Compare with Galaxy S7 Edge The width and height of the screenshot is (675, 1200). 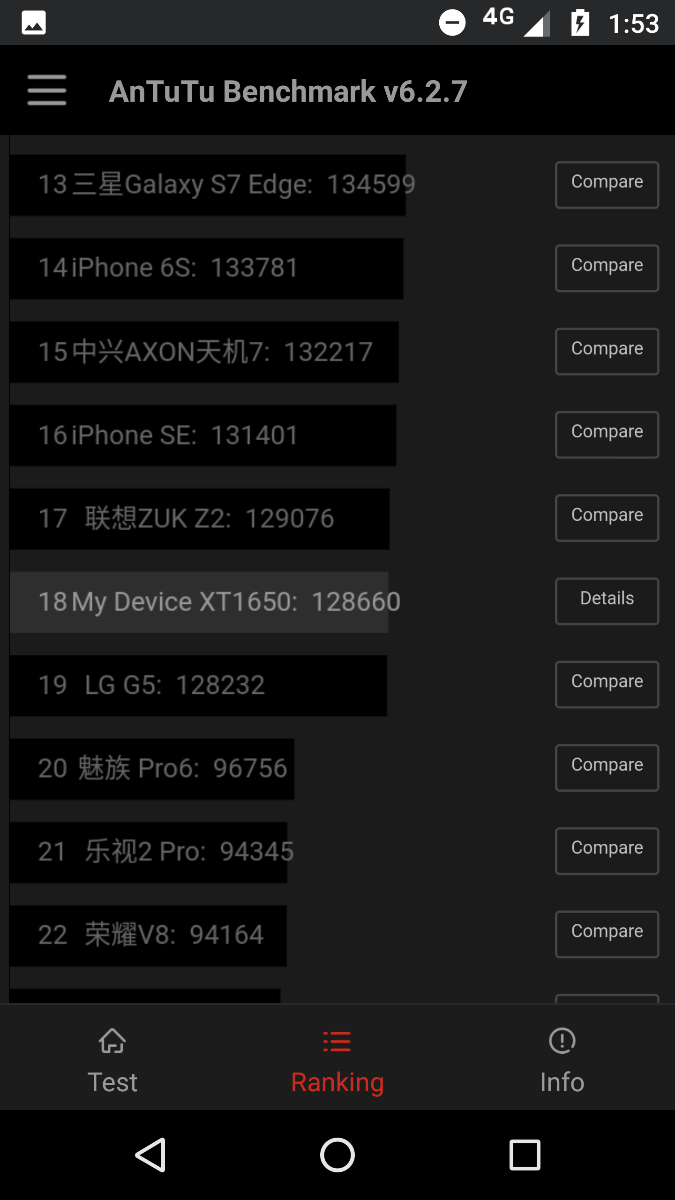[607, 184]
